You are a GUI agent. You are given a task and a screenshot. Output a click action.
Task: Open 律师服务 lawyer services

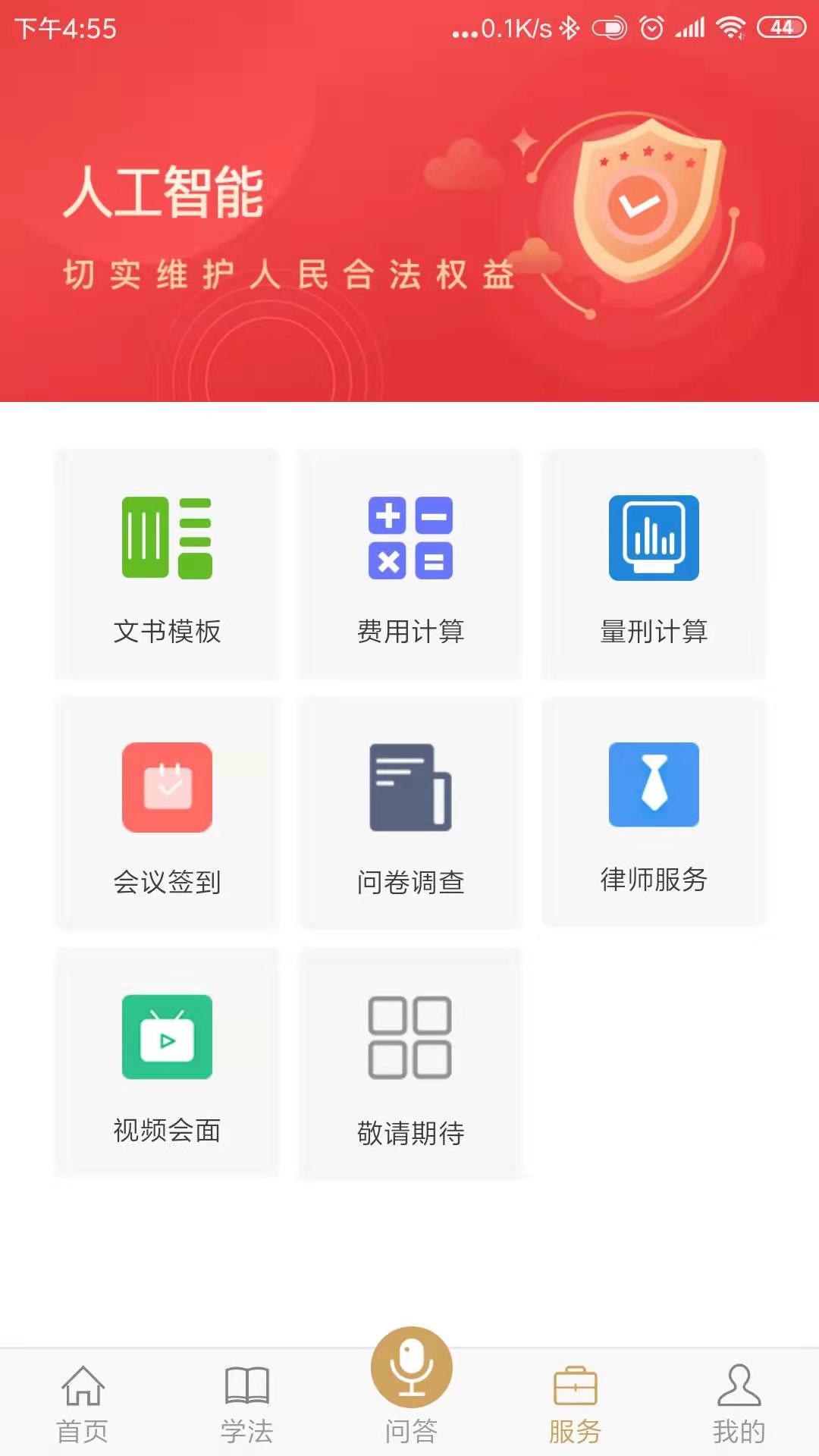(654, 811)
